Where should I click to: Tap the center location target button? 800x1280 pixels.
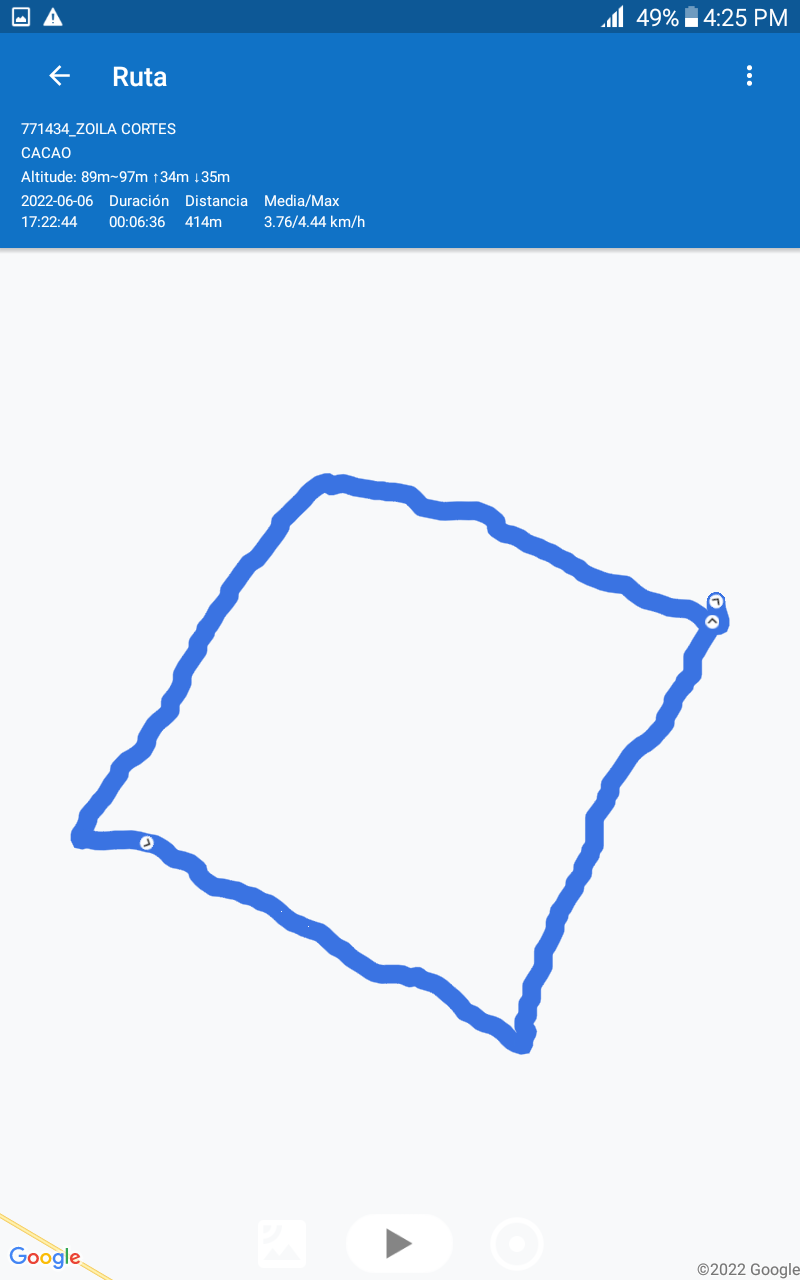517,1244
